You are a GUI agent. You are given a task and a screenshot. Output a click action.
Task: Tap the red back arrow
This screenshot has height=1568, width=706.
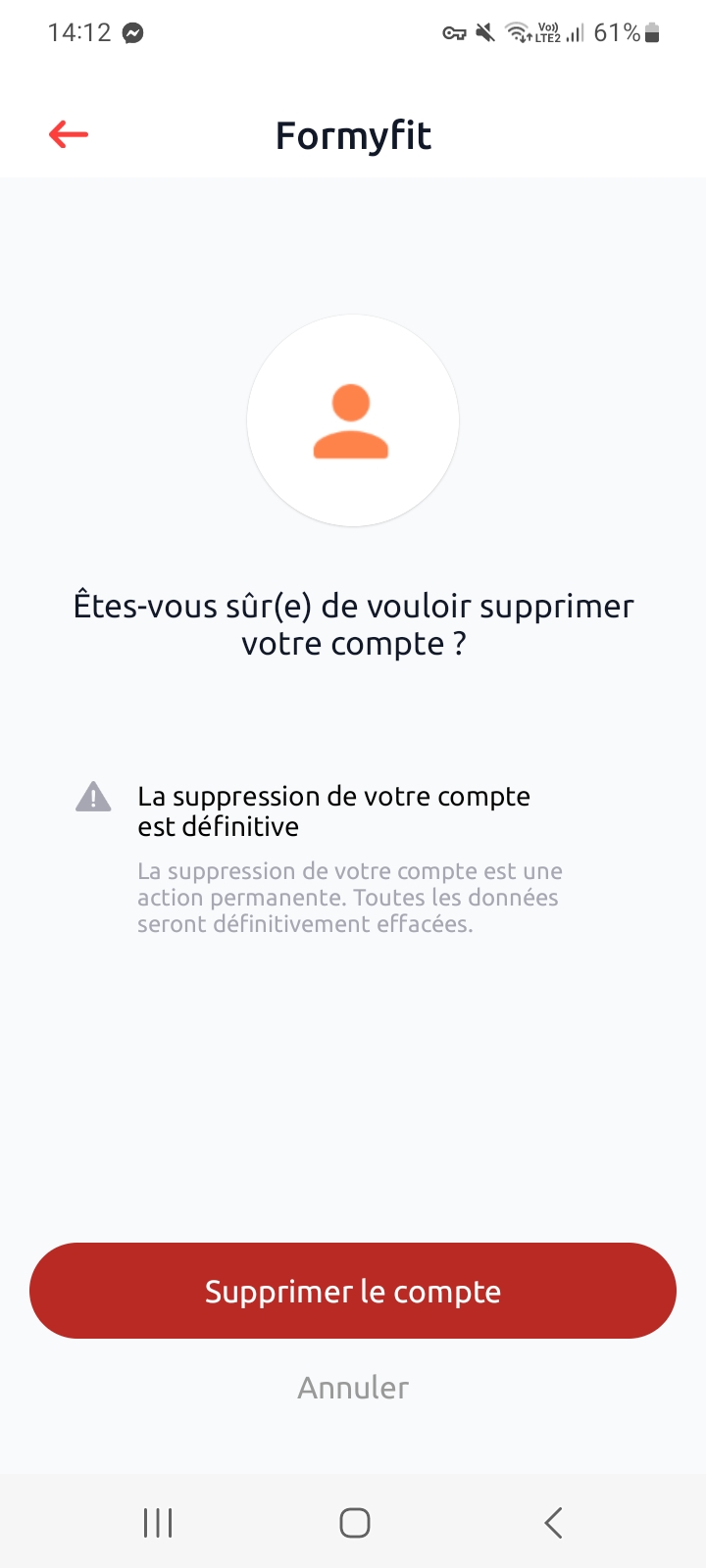click(69, 134)
